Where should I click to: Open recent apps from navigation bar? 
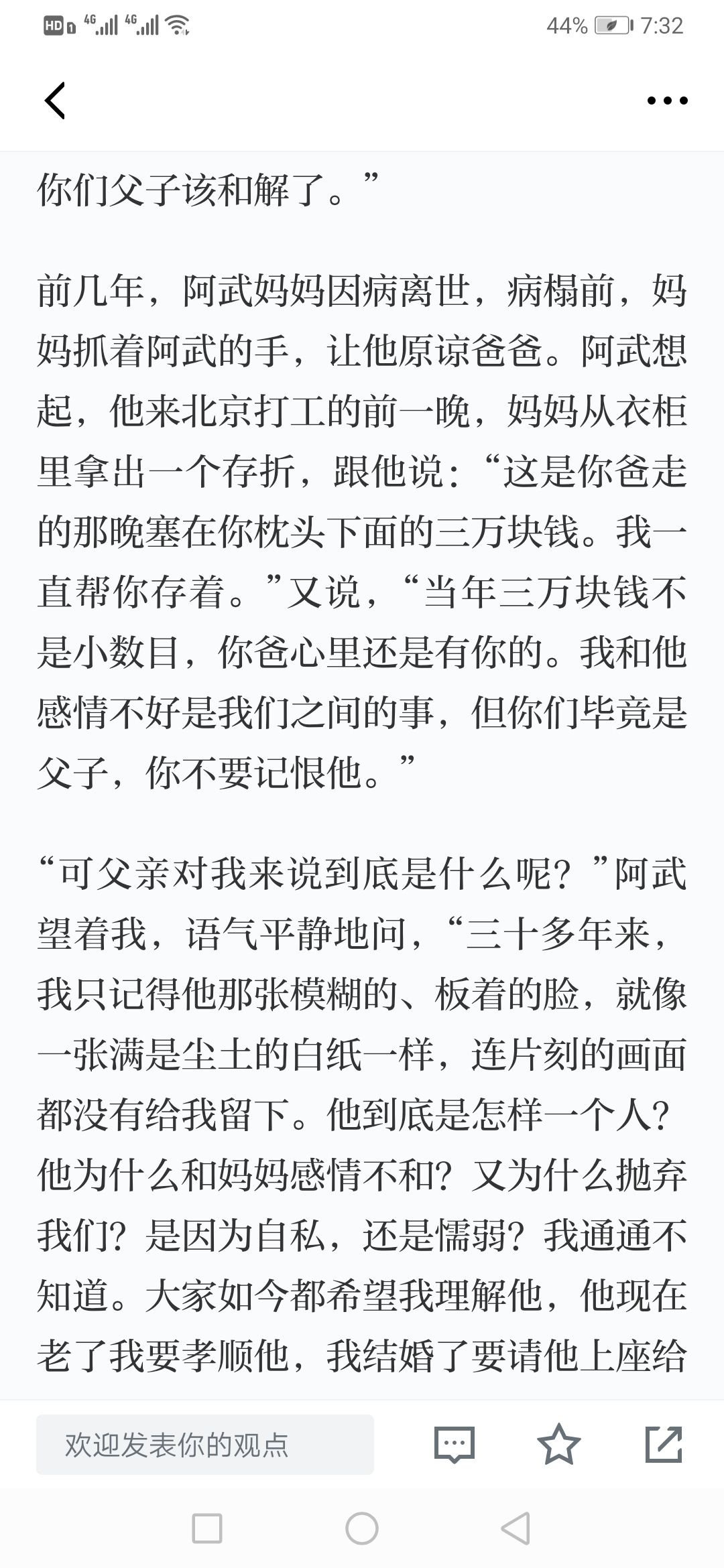click(x=207, y=1528)
